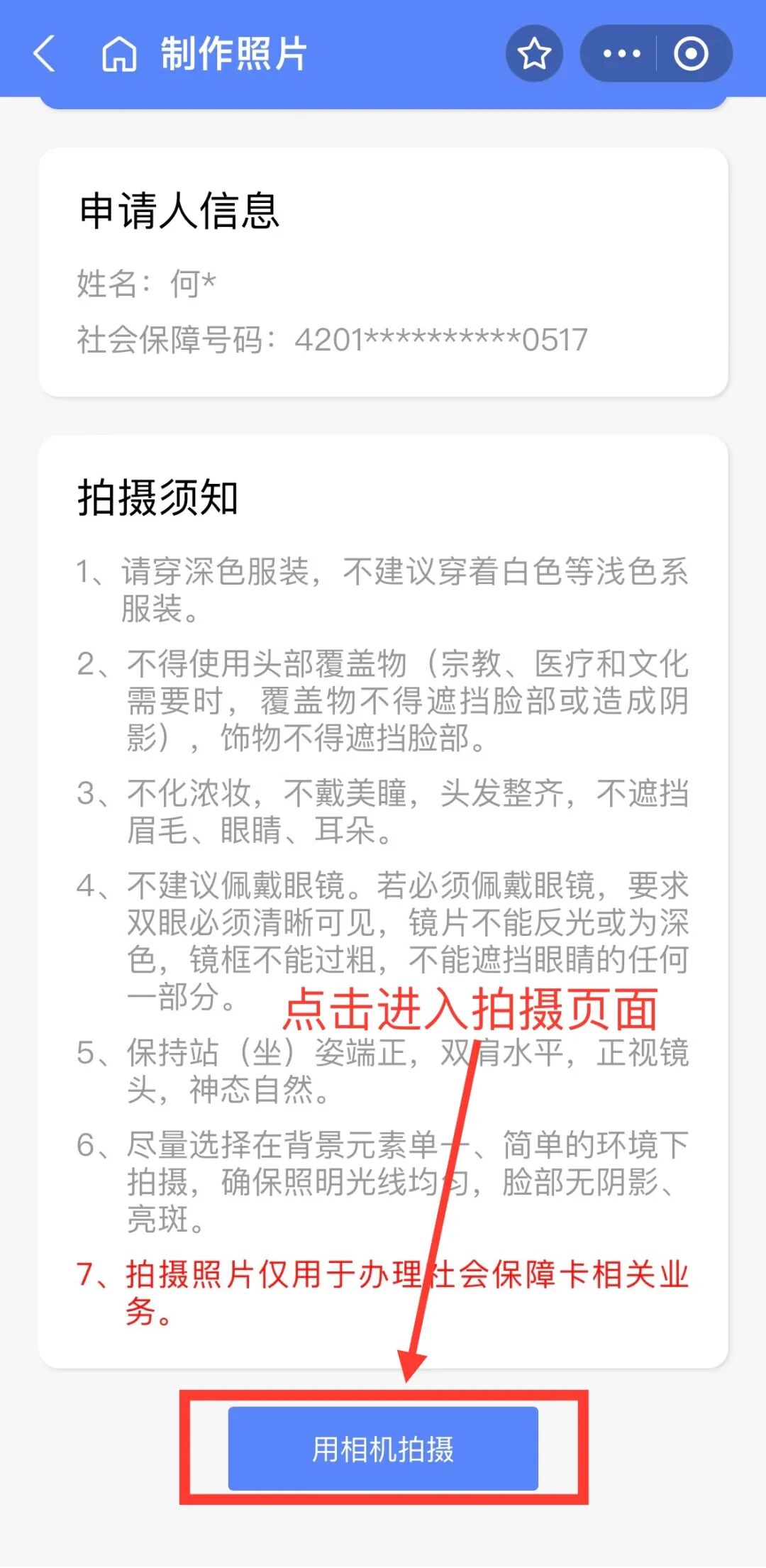Go back with the top-left arrow
This screenshot has height=1568, width=766.
44,54
